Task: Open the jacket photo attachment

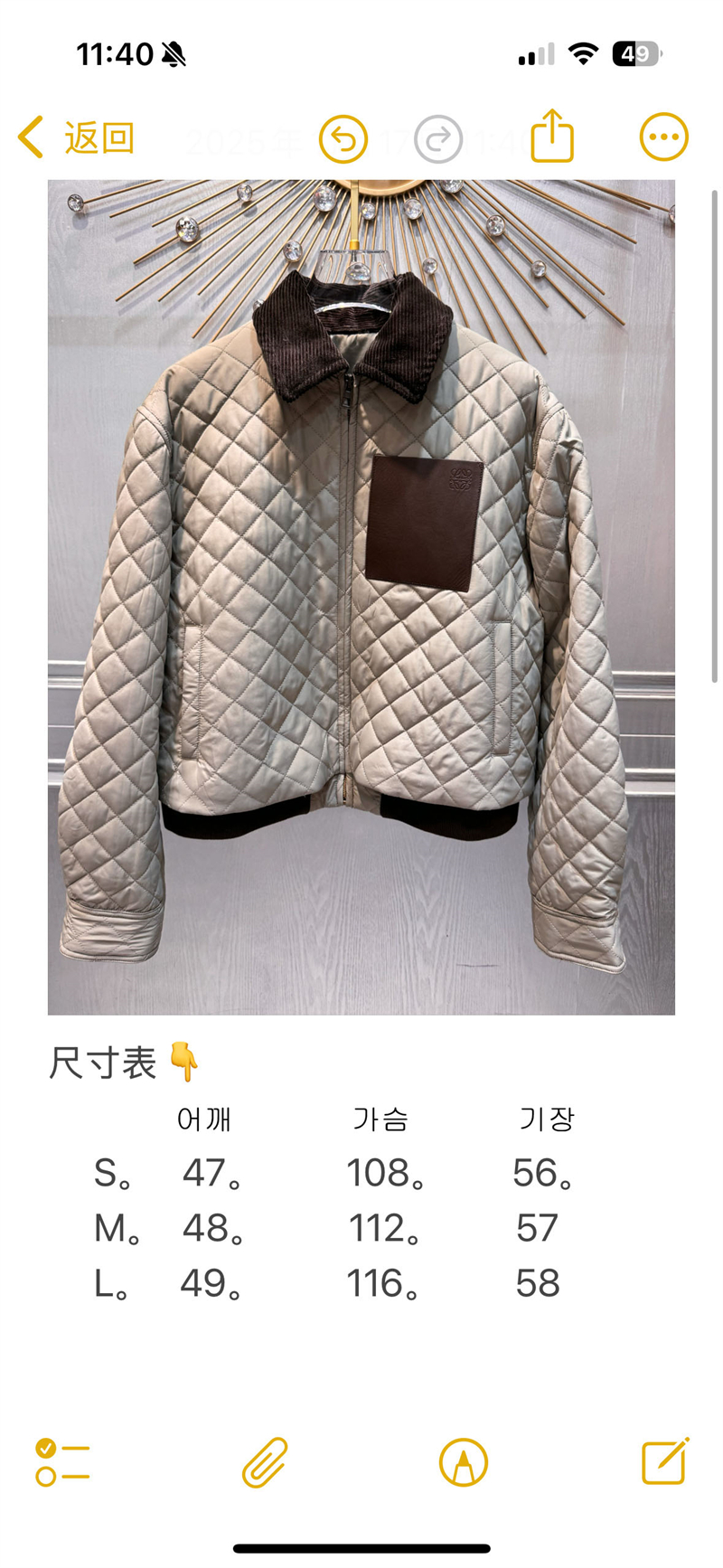Action: coord(361,597)
